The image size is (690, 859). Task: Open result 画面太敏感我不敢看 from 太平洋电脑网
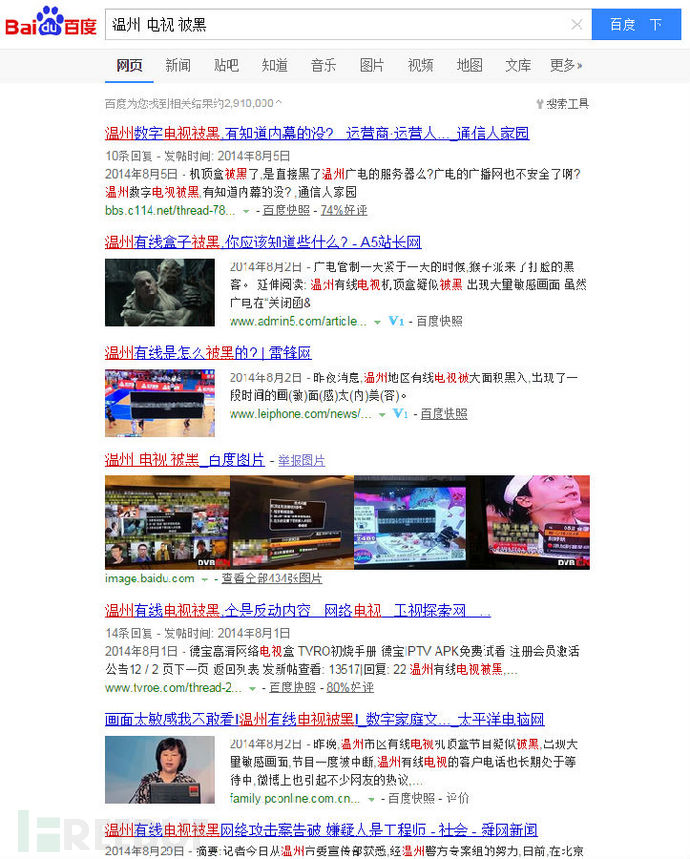click(324, 719)
